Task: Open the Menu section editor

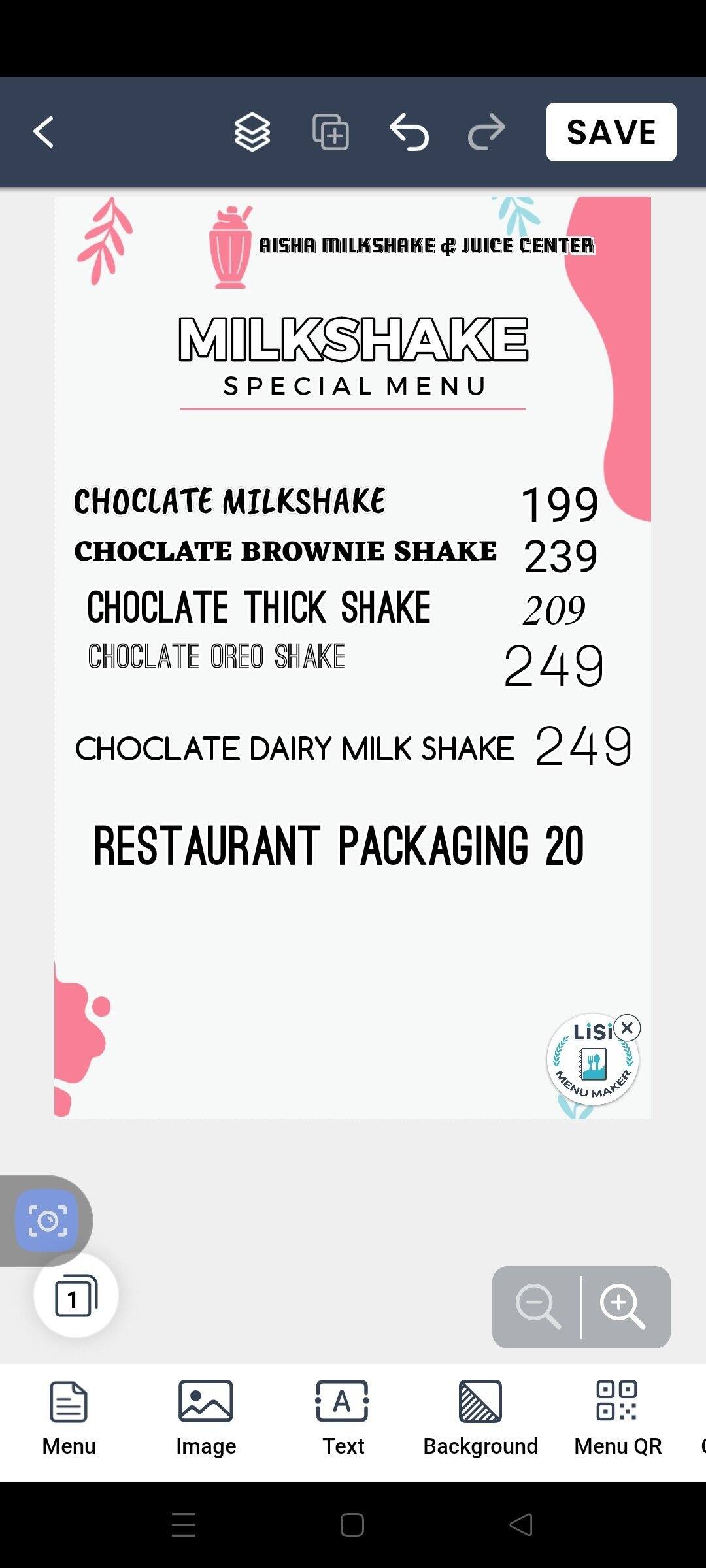Action: coord(68,1418)
